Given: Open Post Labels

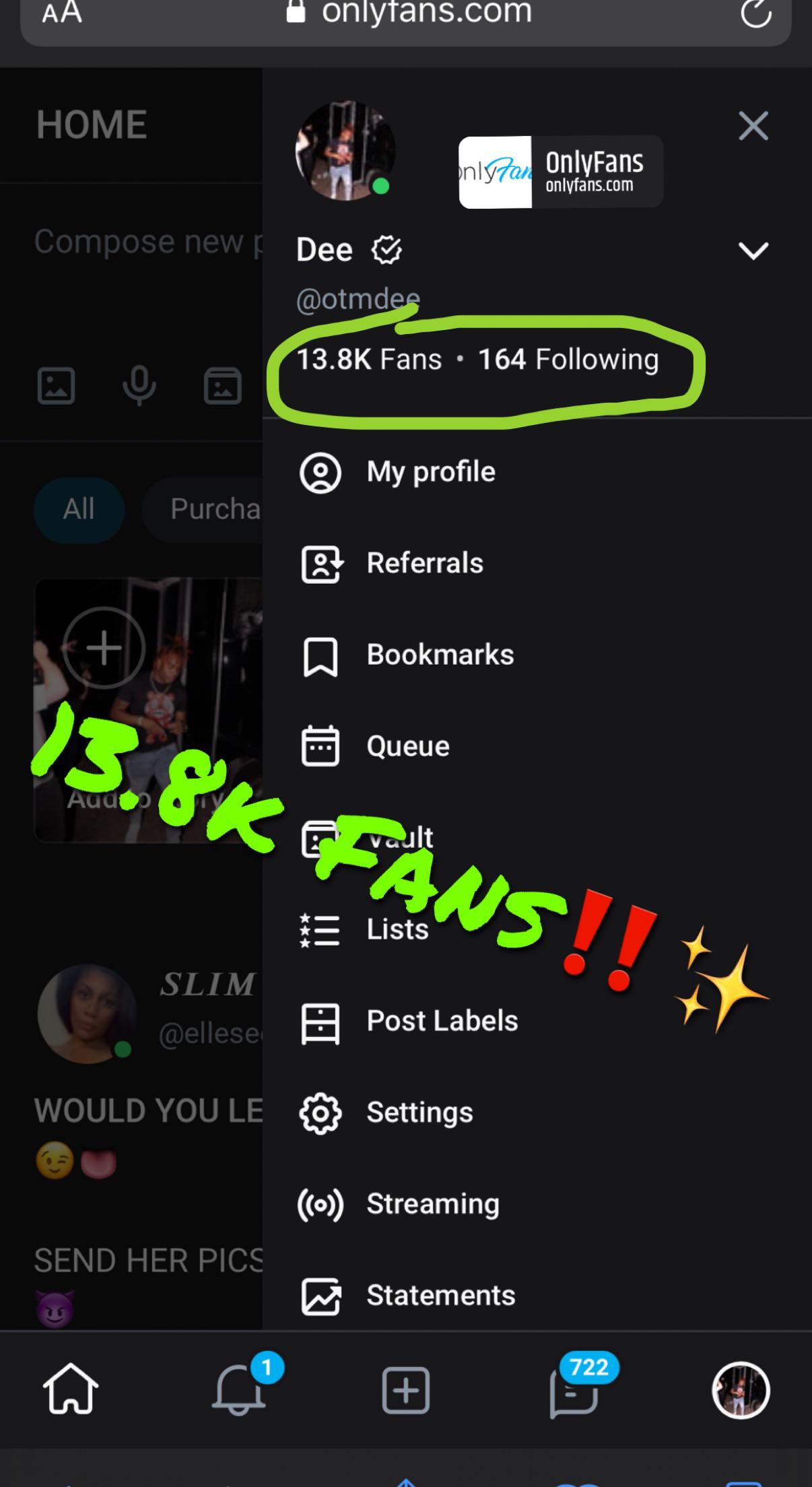Looking at the screenshot, I should [441, 1021].
